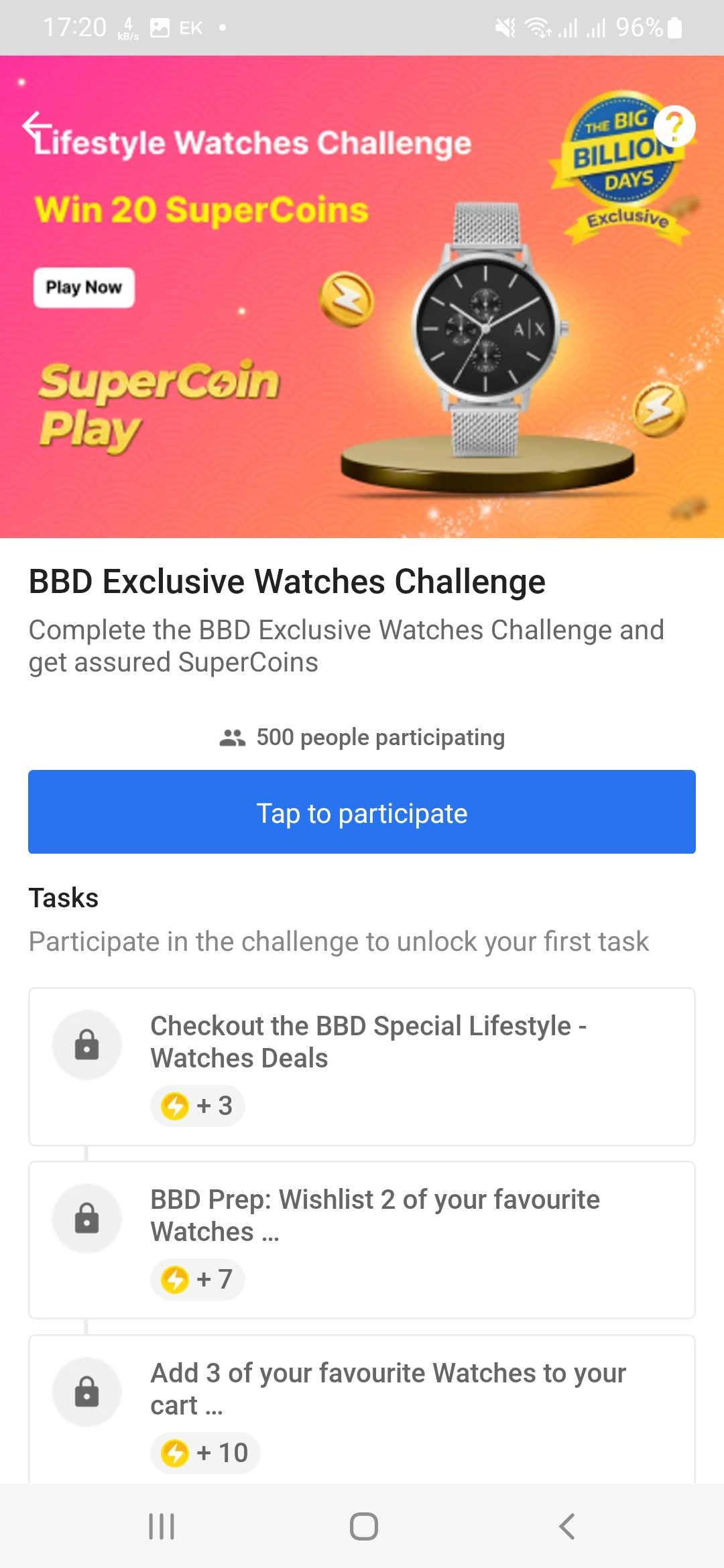Open the Add 3 Watches to cart task
Image resolution: width=724 pixels, height=1568 pixels.
[362, 1407]
